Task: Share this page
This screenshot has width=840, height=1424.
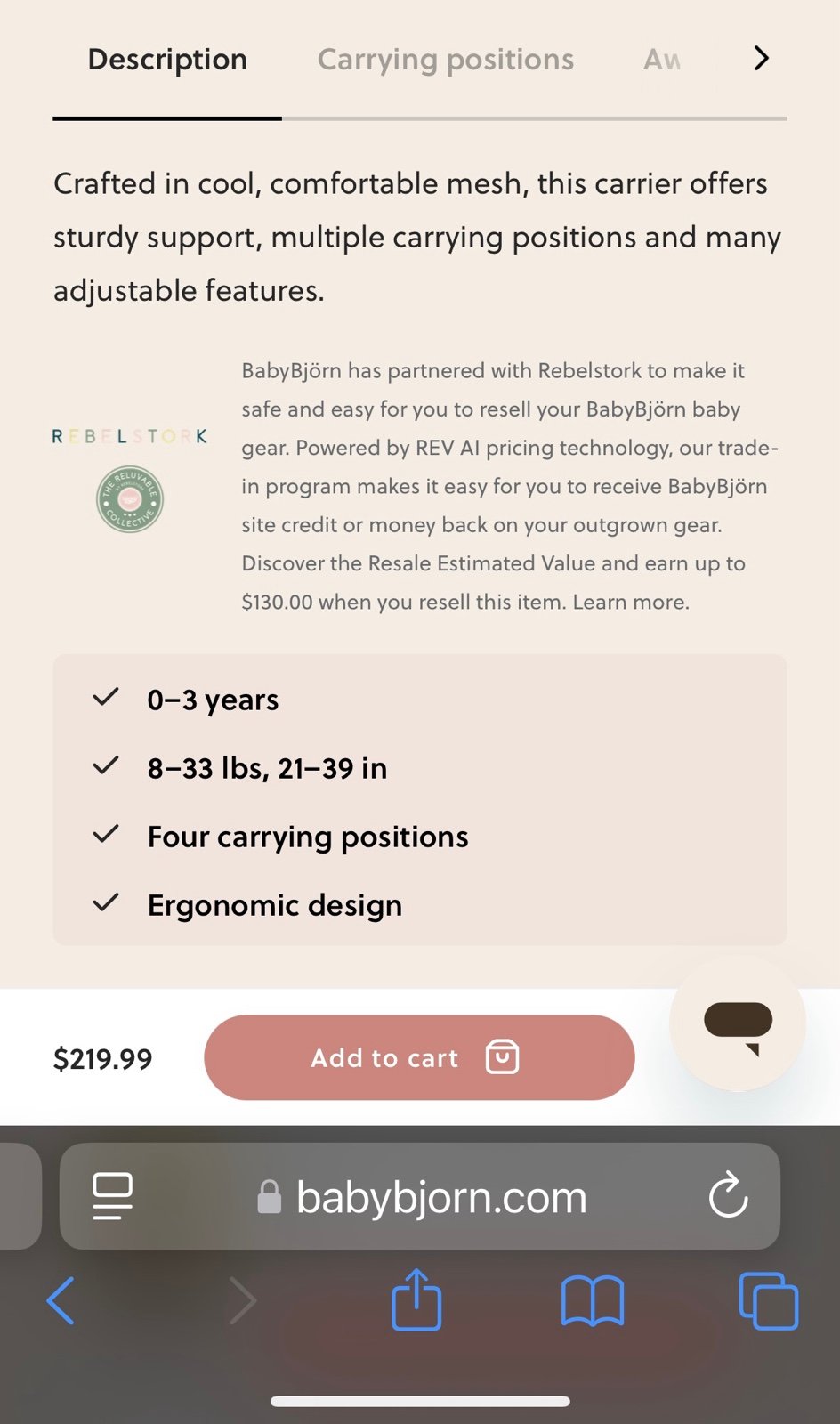Action: coord(416,1300)
